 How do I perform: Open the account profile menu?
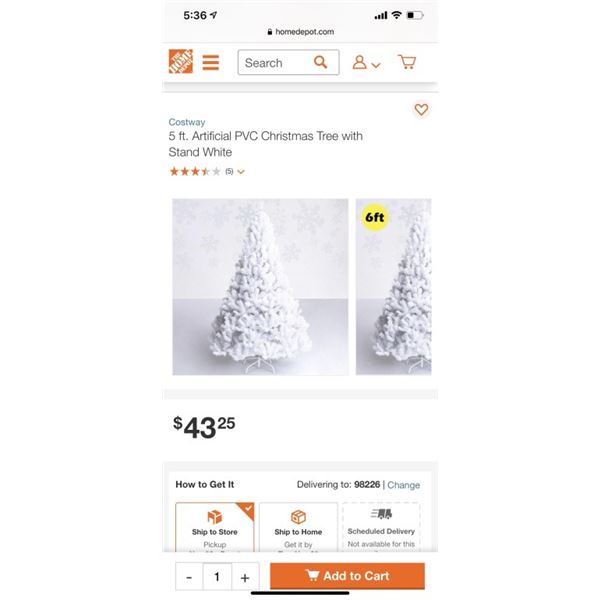click(x=366, y=62)
